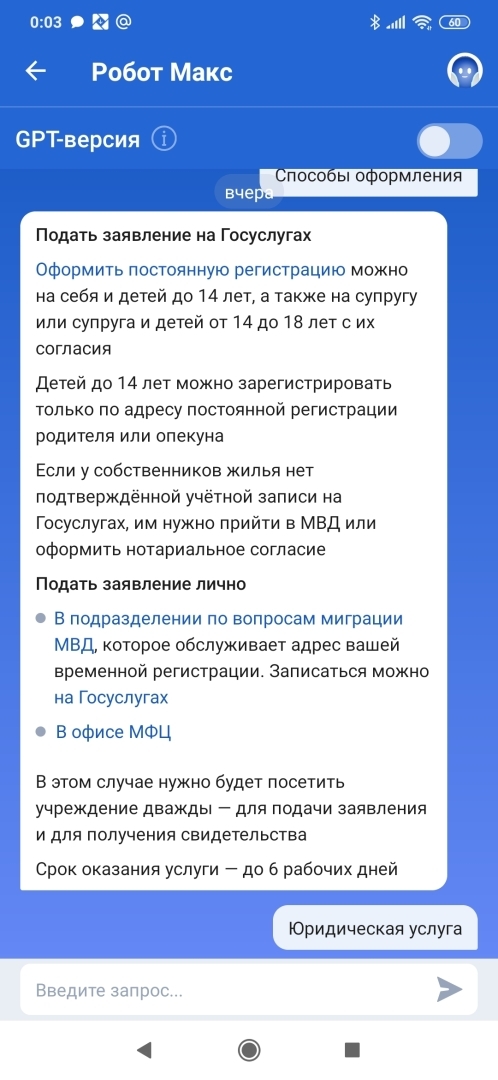The height and width of the screenshot is (1080, 498).
Task: Open the Robot Max support avatar icon
Action: click(465, 70)
